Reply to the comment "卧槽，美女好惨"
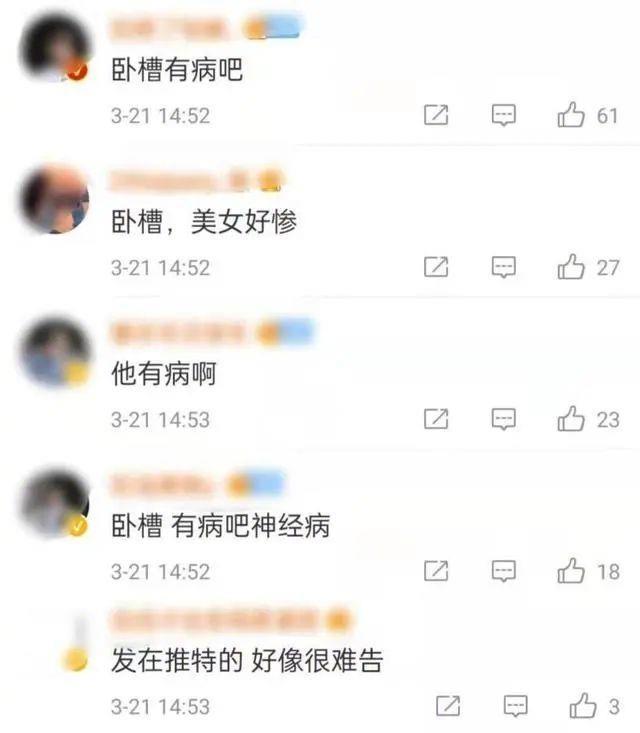Image resolution: width=640 pixels, height=733 pixels. pyautogui.click(x=505, y=268)
